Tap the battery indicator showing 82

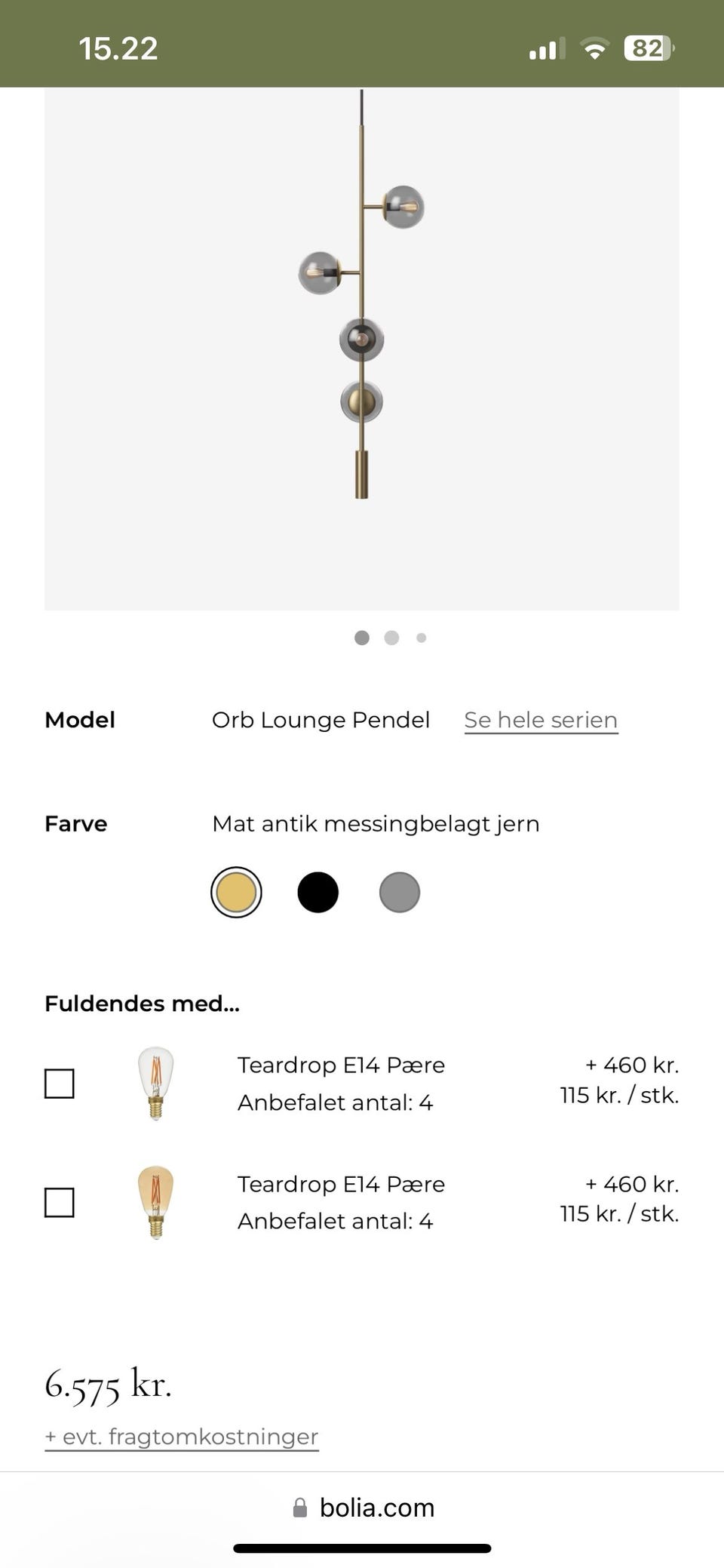pos(647,48)
